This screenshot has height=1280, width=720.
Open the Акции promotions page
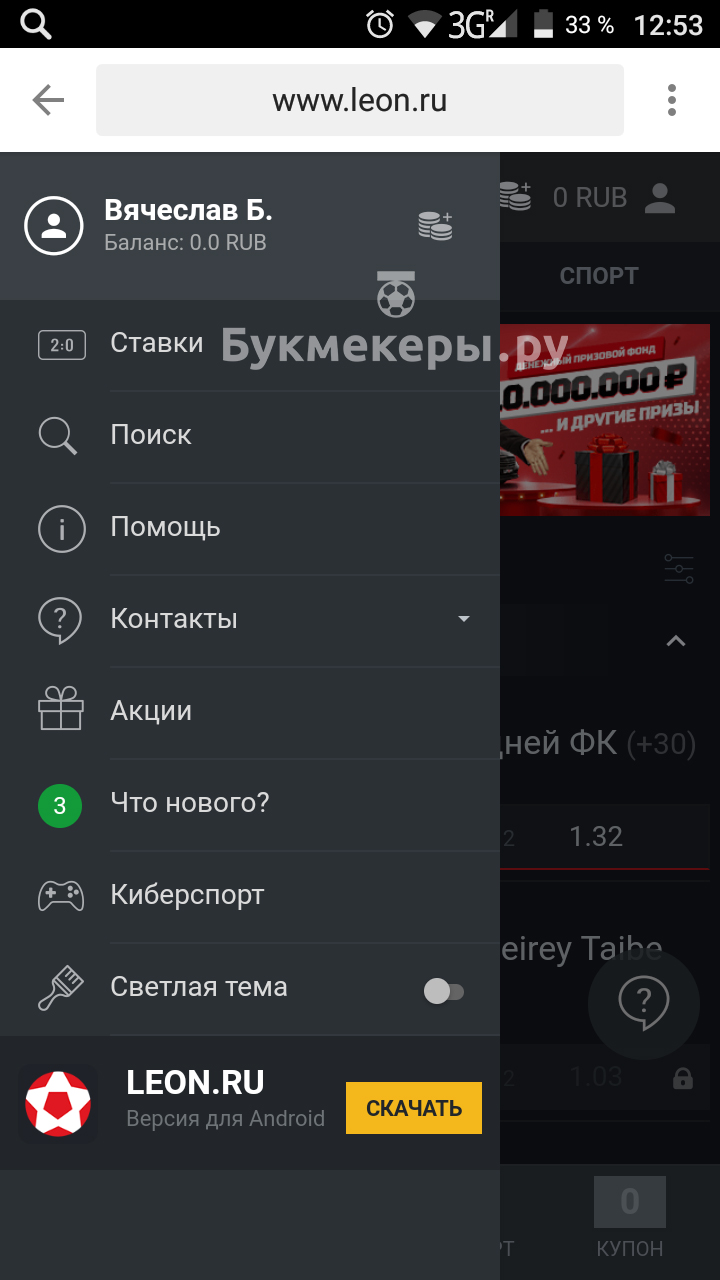click(x=151, y=711)
